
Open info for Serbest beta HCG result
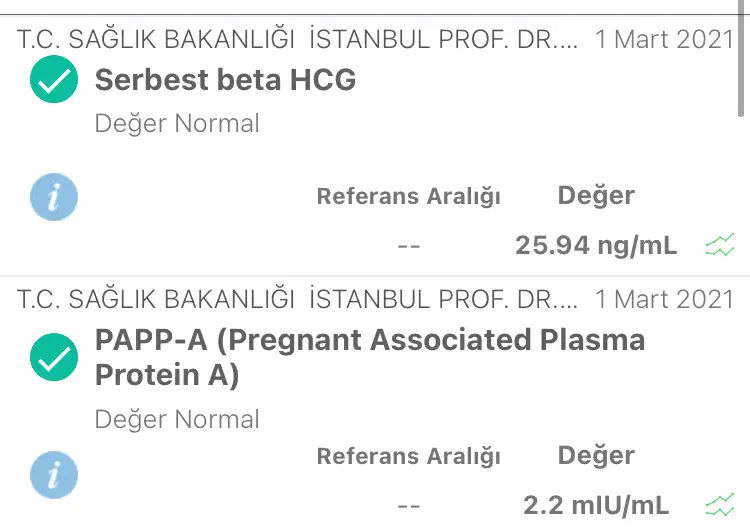(x=54, y=196)
